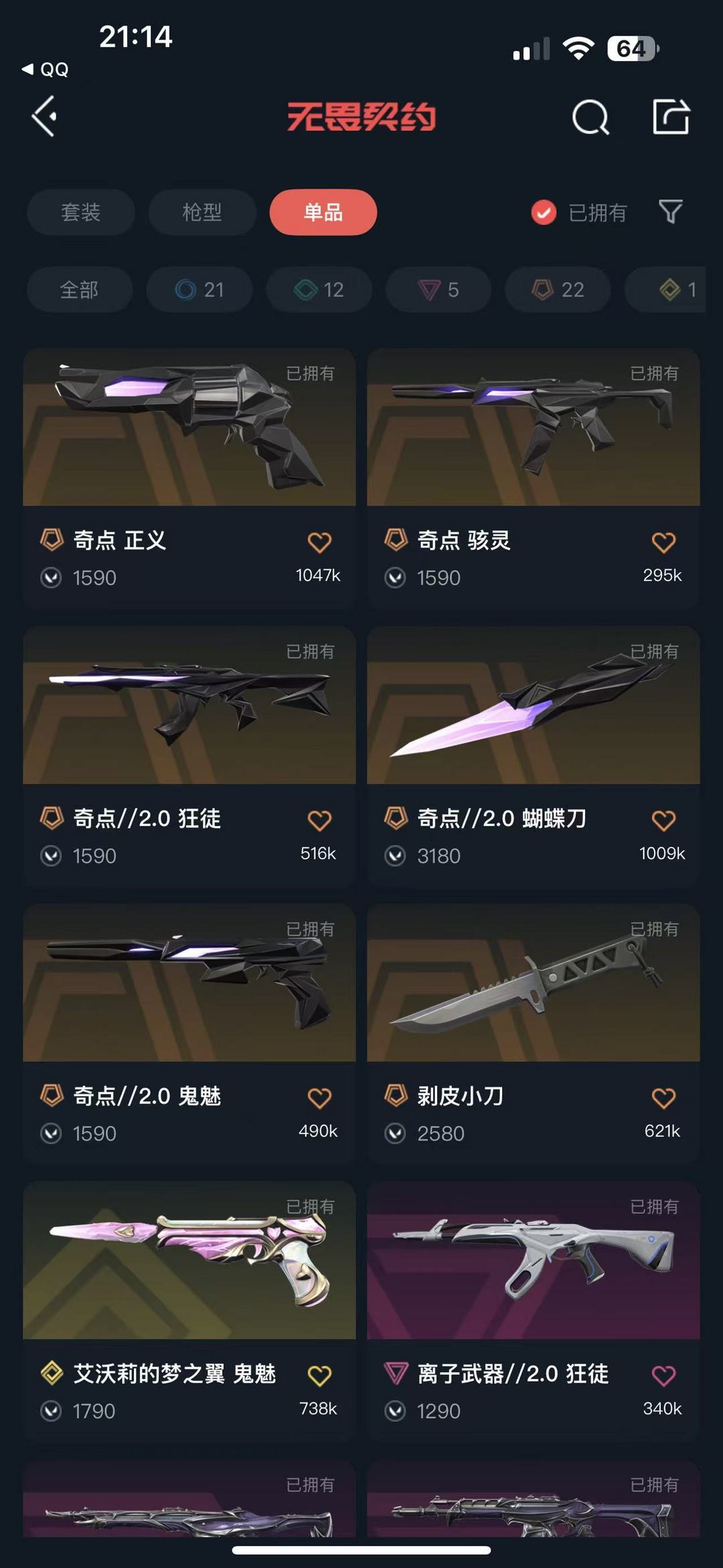Open the search icon in the header
This screenshot has width=723, height=1568.
point(590,117)
